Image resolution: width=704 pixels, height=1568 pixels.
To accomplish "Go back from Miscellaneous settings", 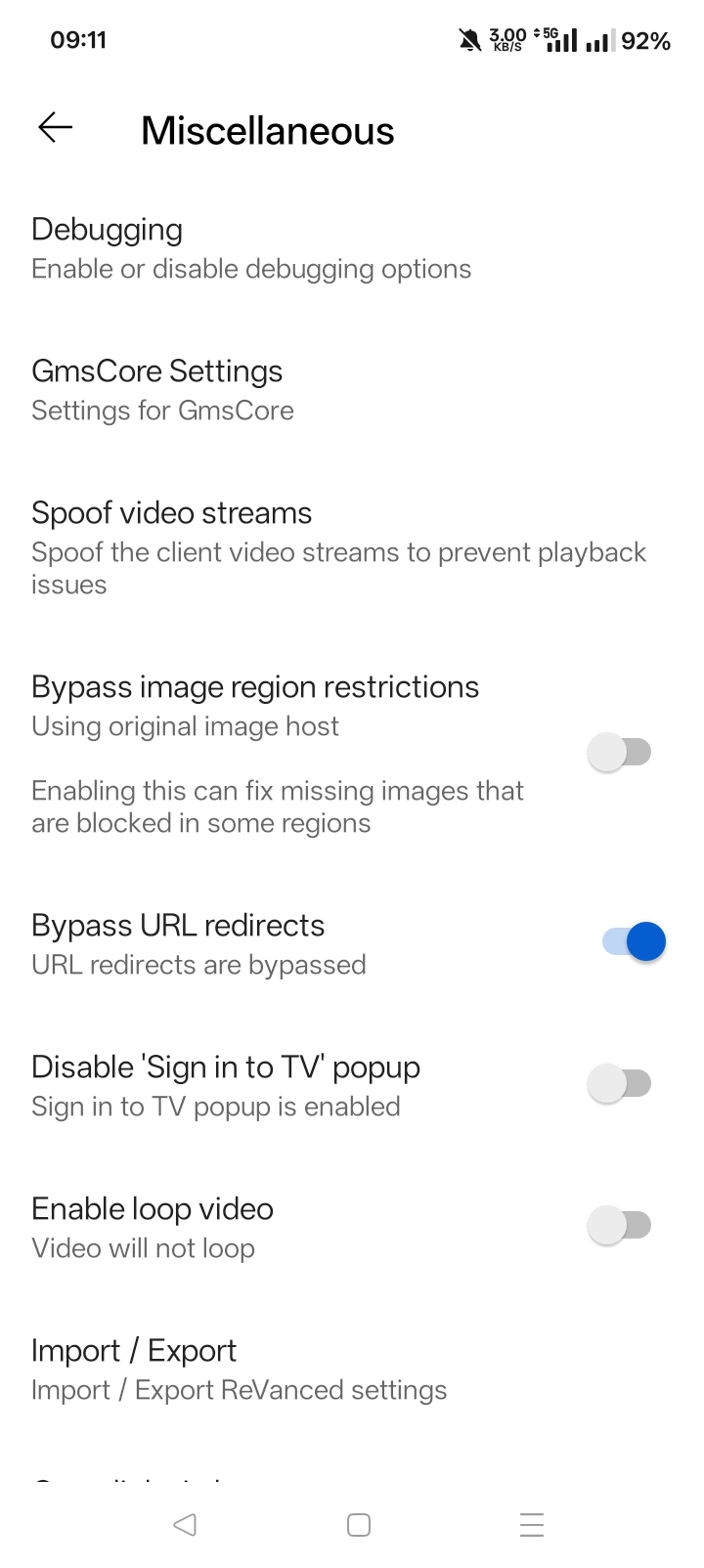I will [x=56, y=128].
